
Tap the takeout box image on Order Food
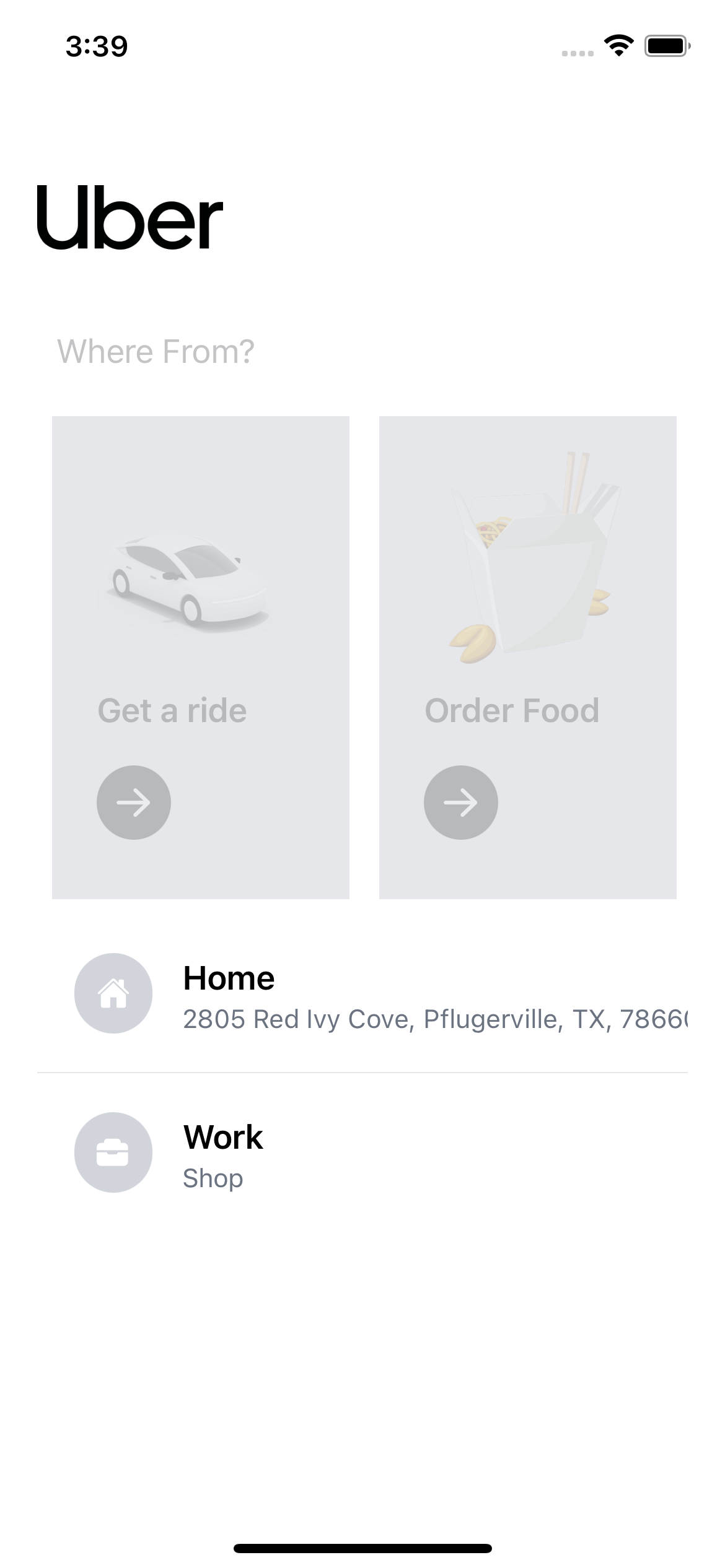[x=533, y=570]
